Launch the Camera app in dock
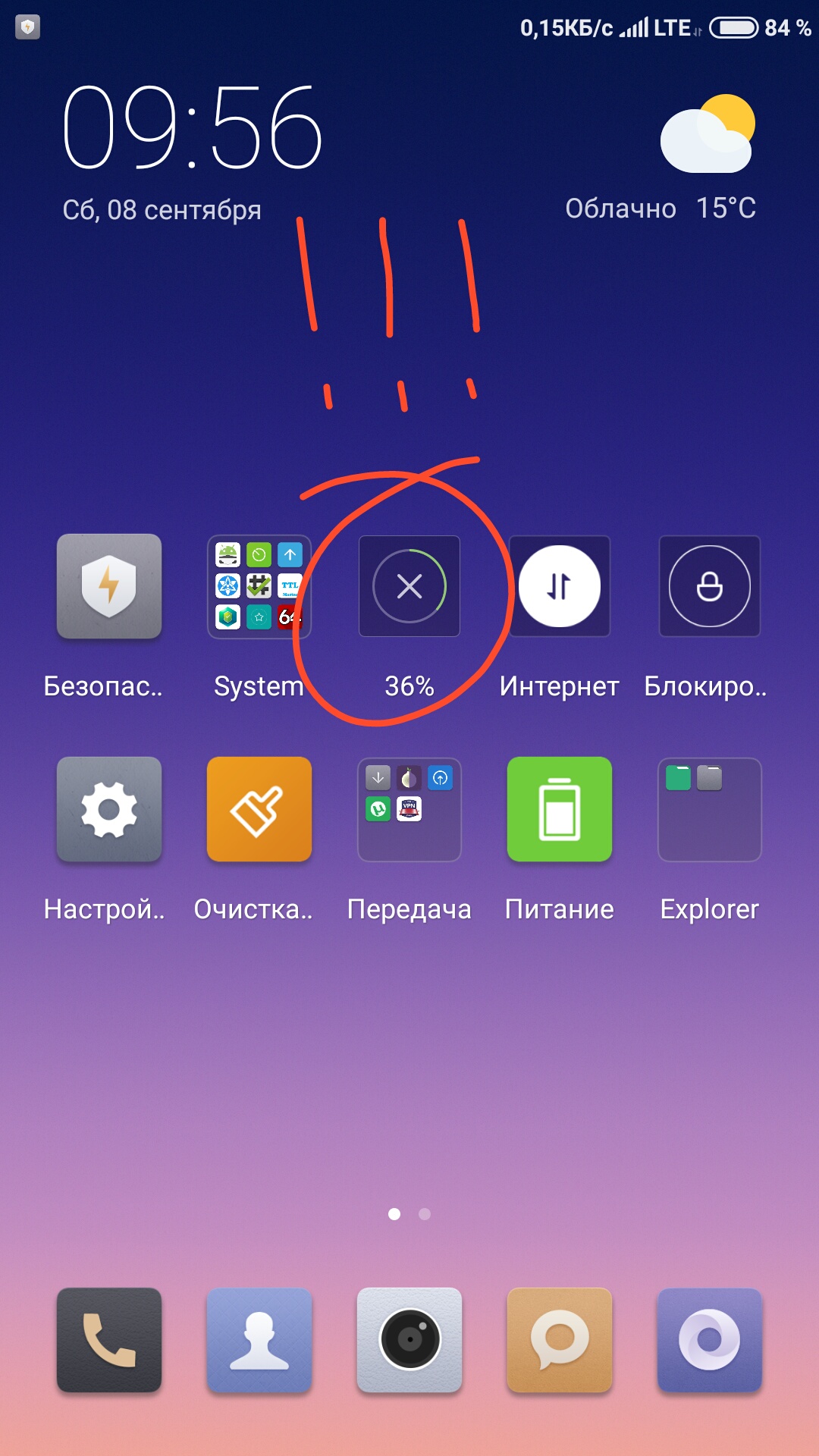 point(409,1340)
